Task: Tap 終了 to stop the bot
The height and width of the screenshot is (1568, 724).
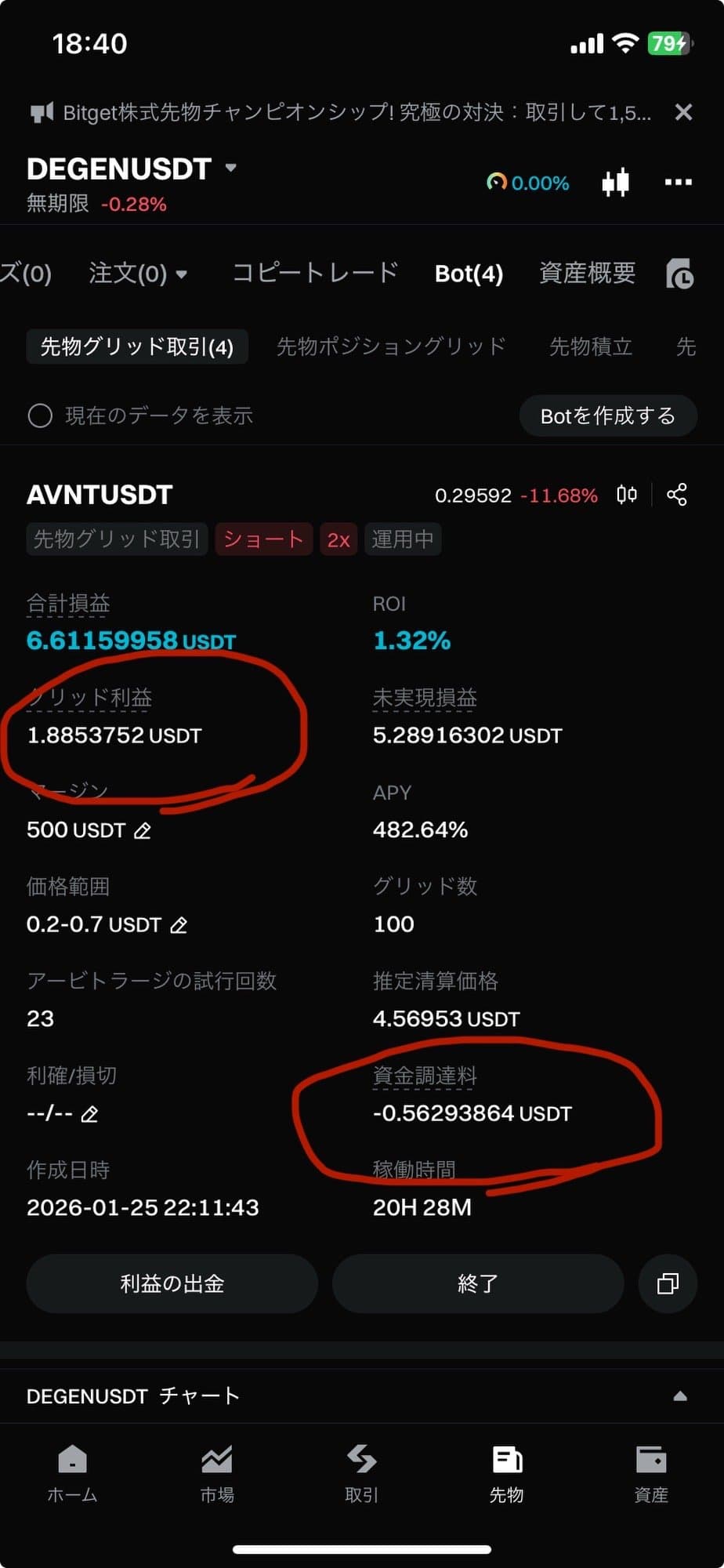Action: (x=477, y=1283)
